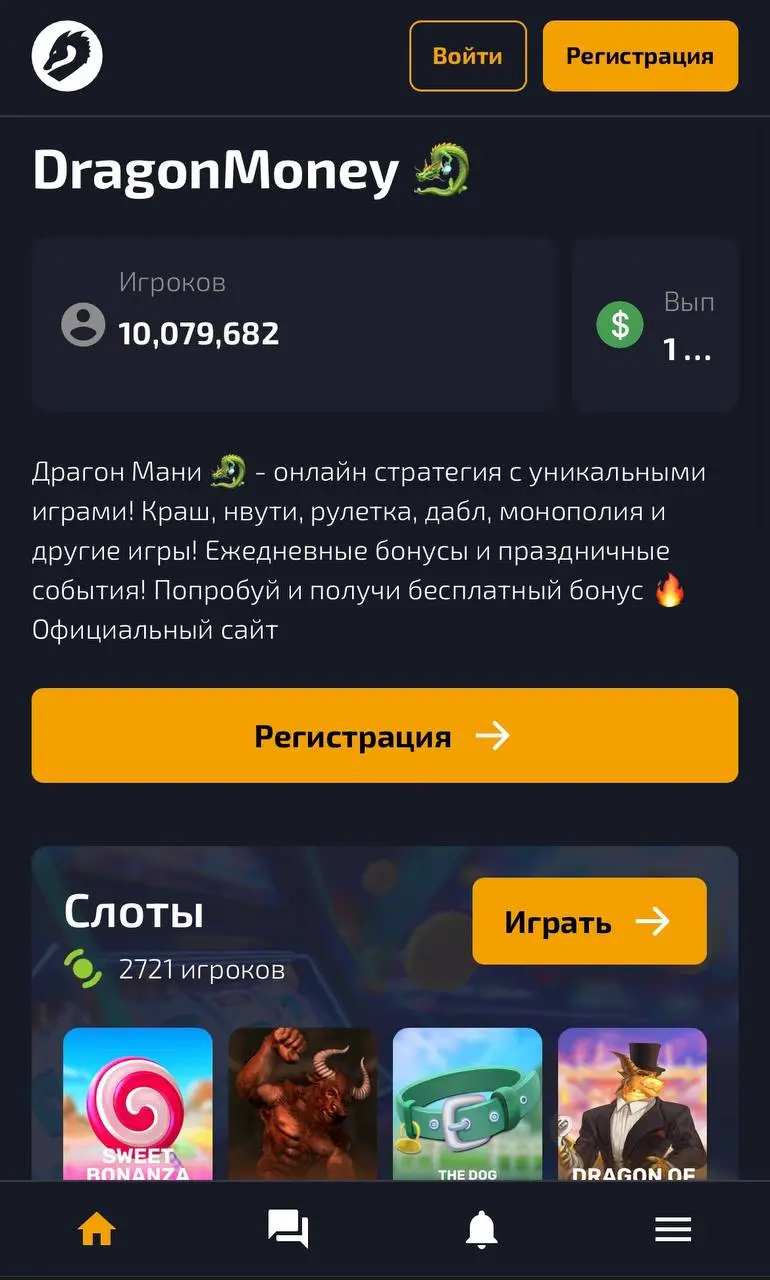Image resolution: width=770 pixels, height=1280 pixels.
Task: Open the minotaur game thumbnail
Action: point(303,1105)
